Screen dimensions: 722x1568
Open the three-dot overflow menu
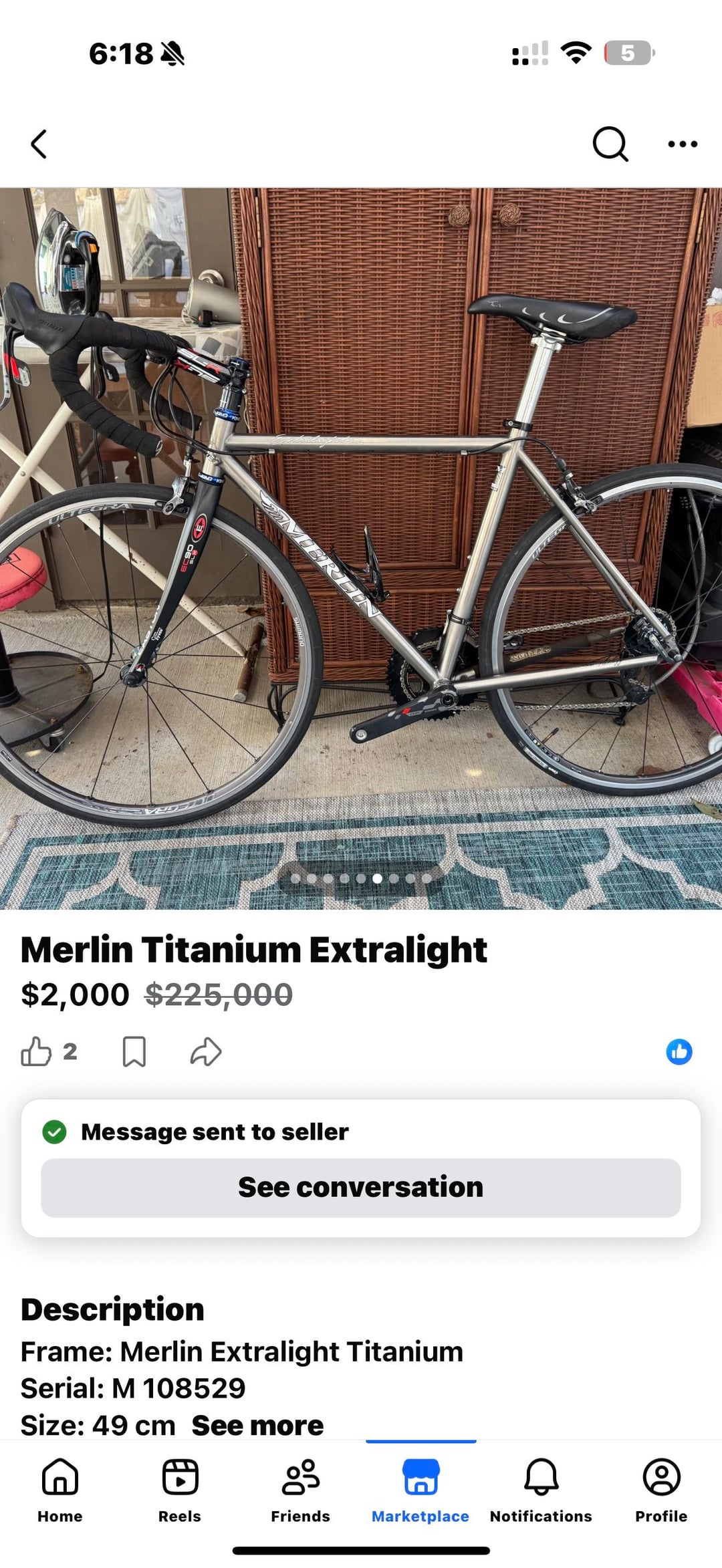pyautogui.click(x=683, y=144)
